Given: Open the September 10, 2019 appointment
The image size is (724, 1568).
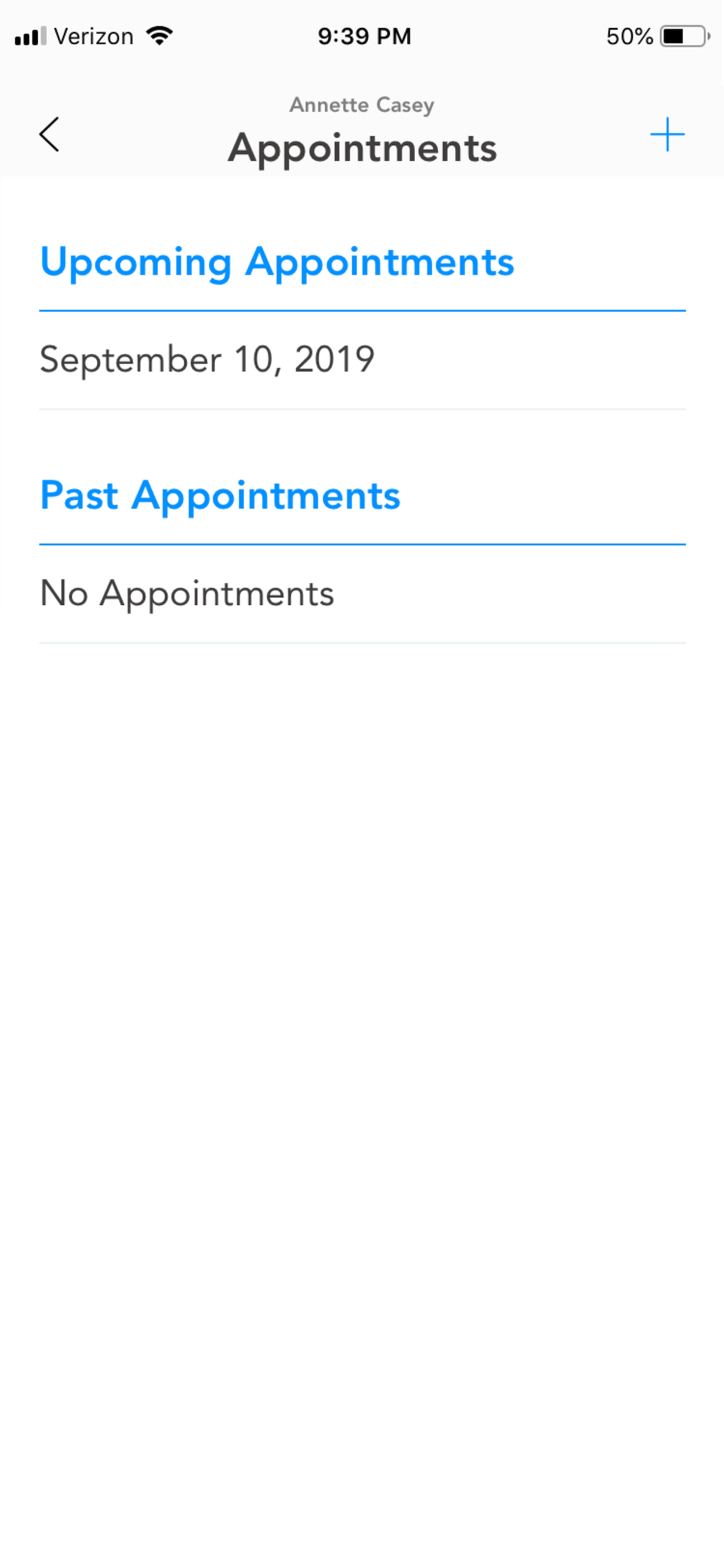Looking at the screenshot, I should 362,360.
